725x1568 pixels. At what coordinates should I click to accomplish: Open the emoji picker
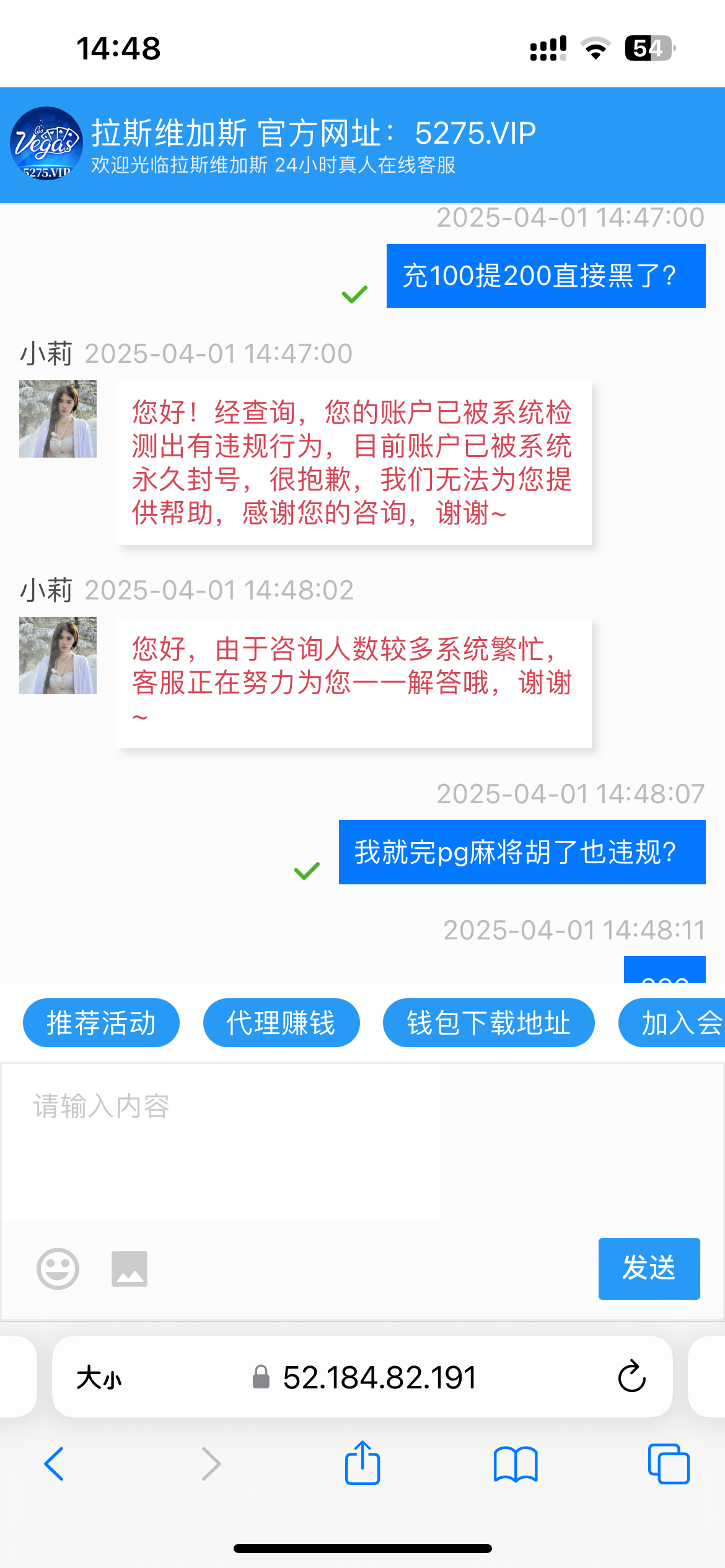point(58,1268)
